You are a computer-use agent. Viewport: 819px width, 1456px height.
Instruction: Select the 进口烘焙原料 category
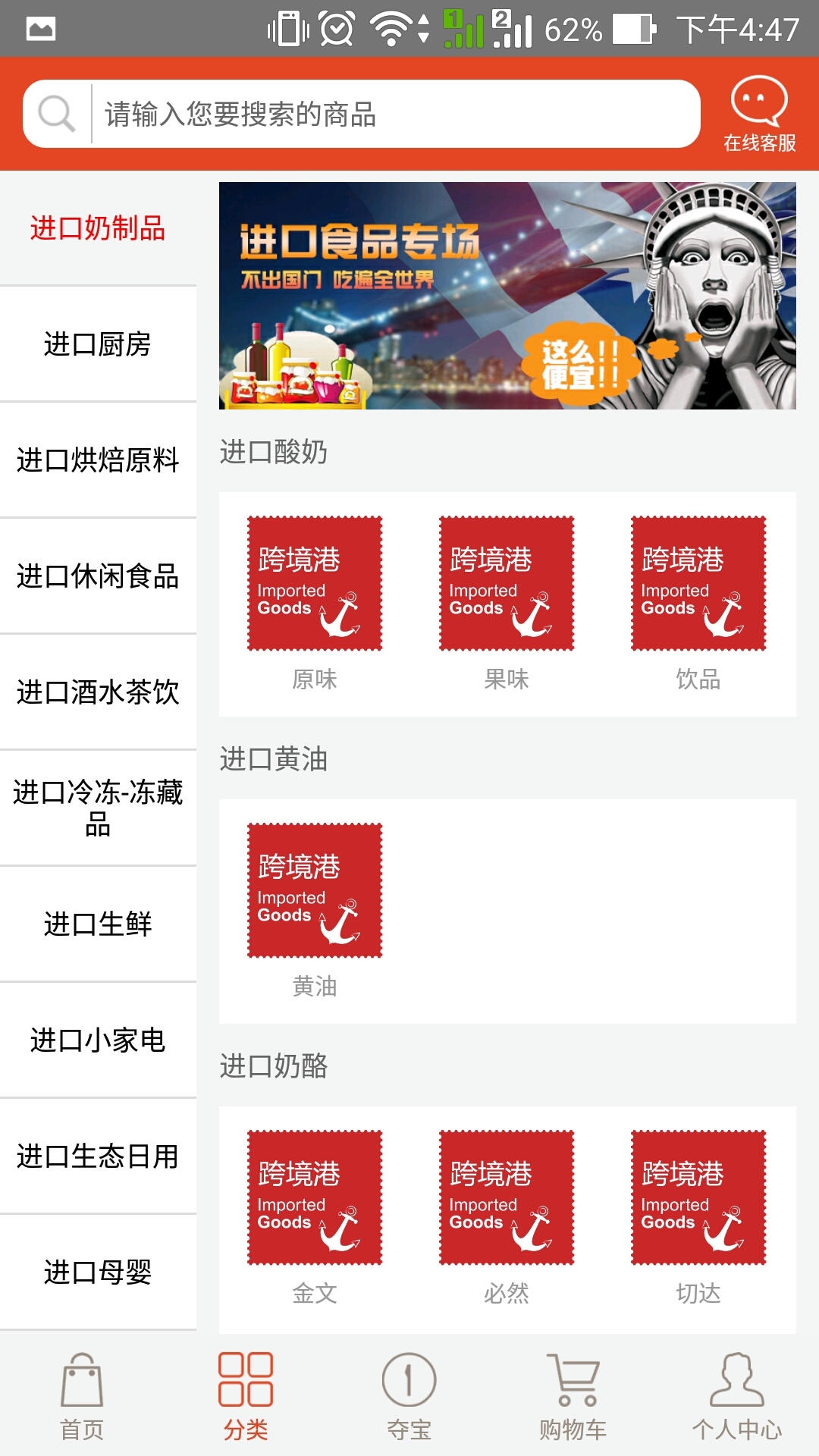click(x=98, y=460)
